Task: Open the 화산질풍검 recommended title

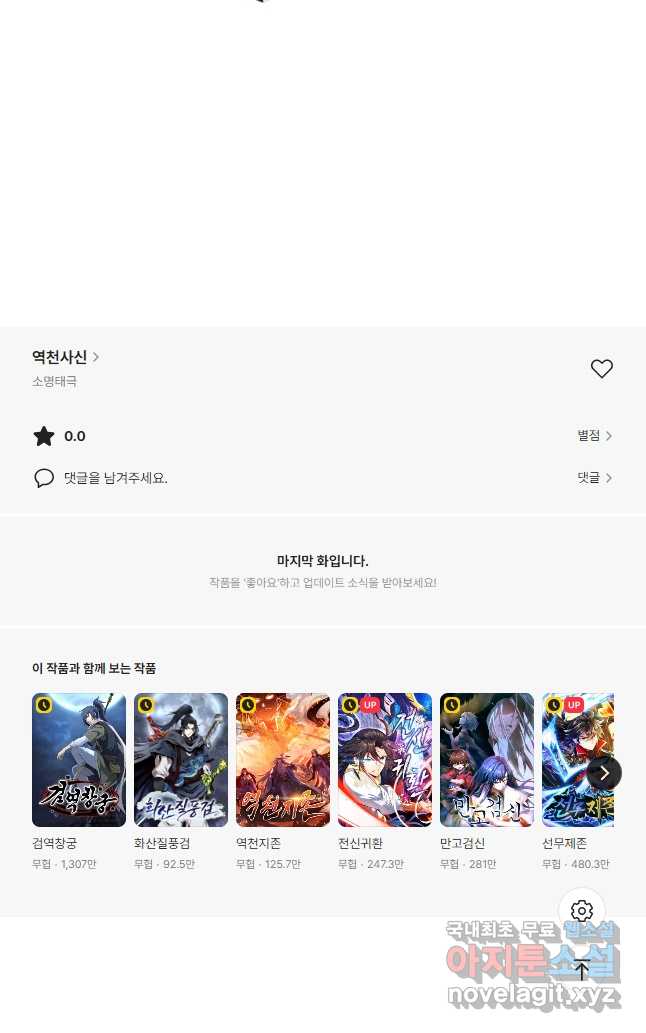Action: click(181, 760)
